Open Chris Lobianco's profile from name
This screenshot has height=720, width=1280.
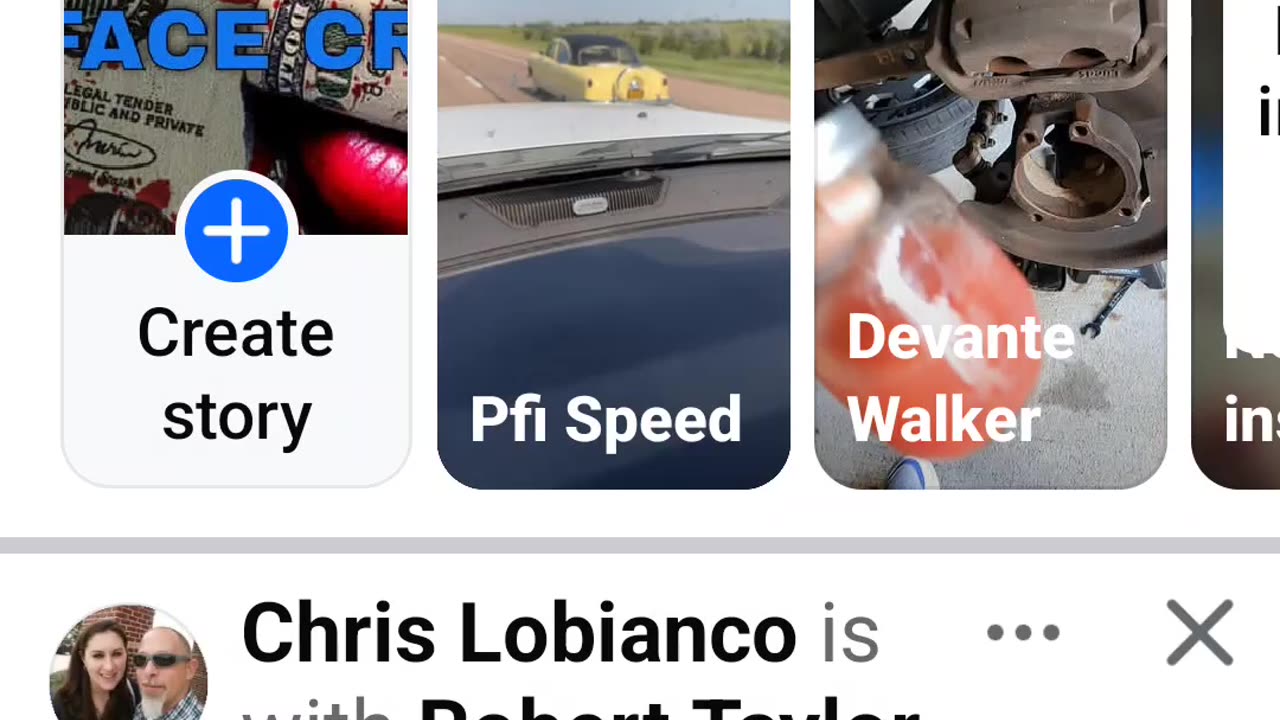click(518, 634)
